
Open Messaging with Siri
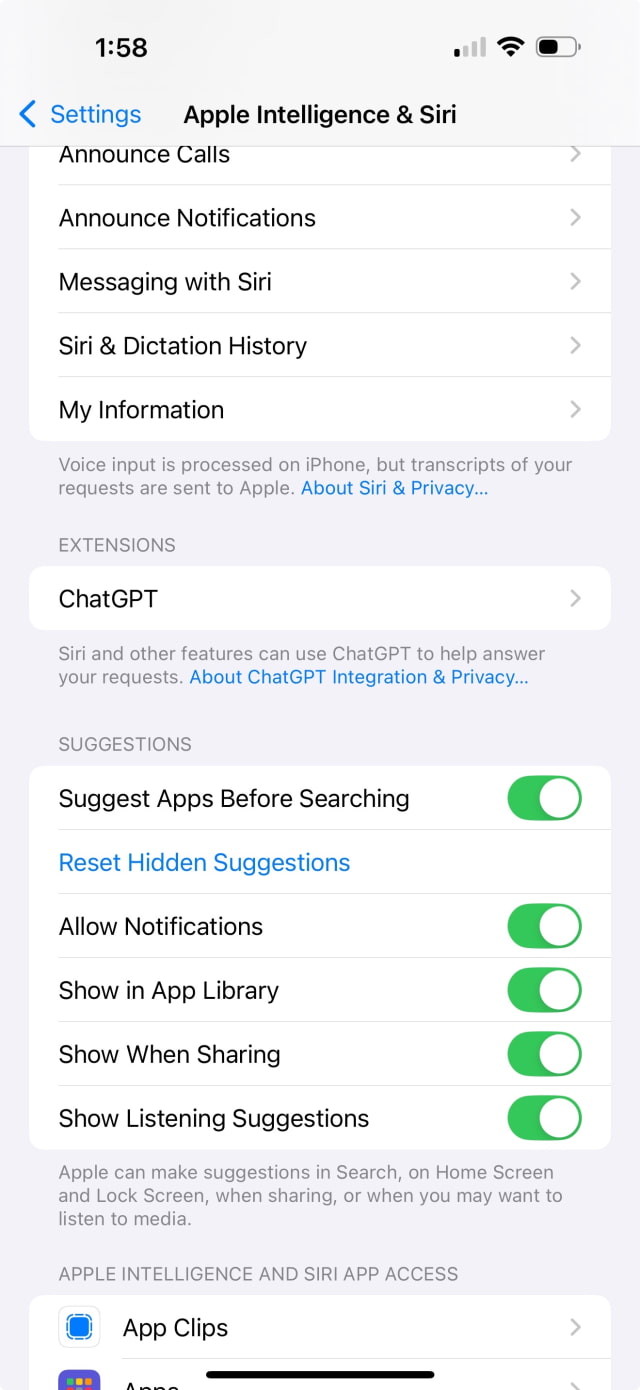[319, 282]
